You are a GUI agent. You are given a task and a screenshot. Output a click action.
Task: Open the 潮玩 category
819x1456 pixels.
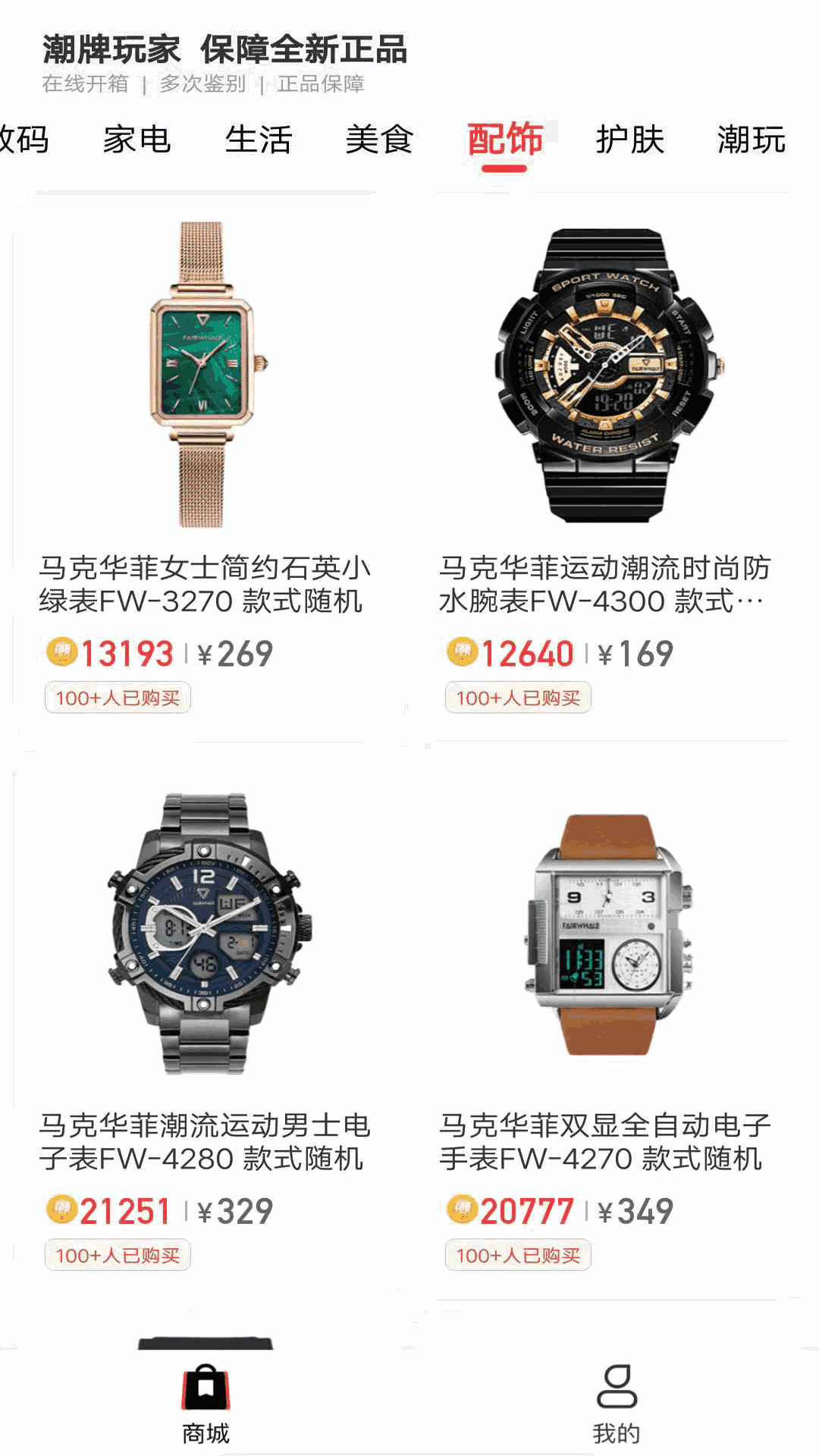(x=751, y=140)
